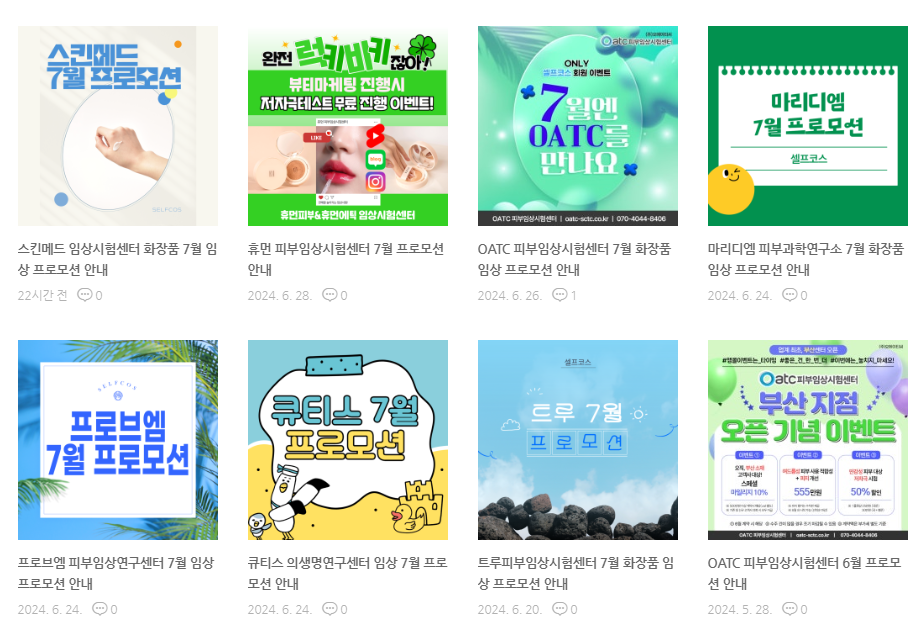Image resolution: width=919 pixels, height=635 pixels.
Task: Open the OATC 부산 지점 오픈 기념 이벤트 thumbnail
Action: tap(808, 440)
